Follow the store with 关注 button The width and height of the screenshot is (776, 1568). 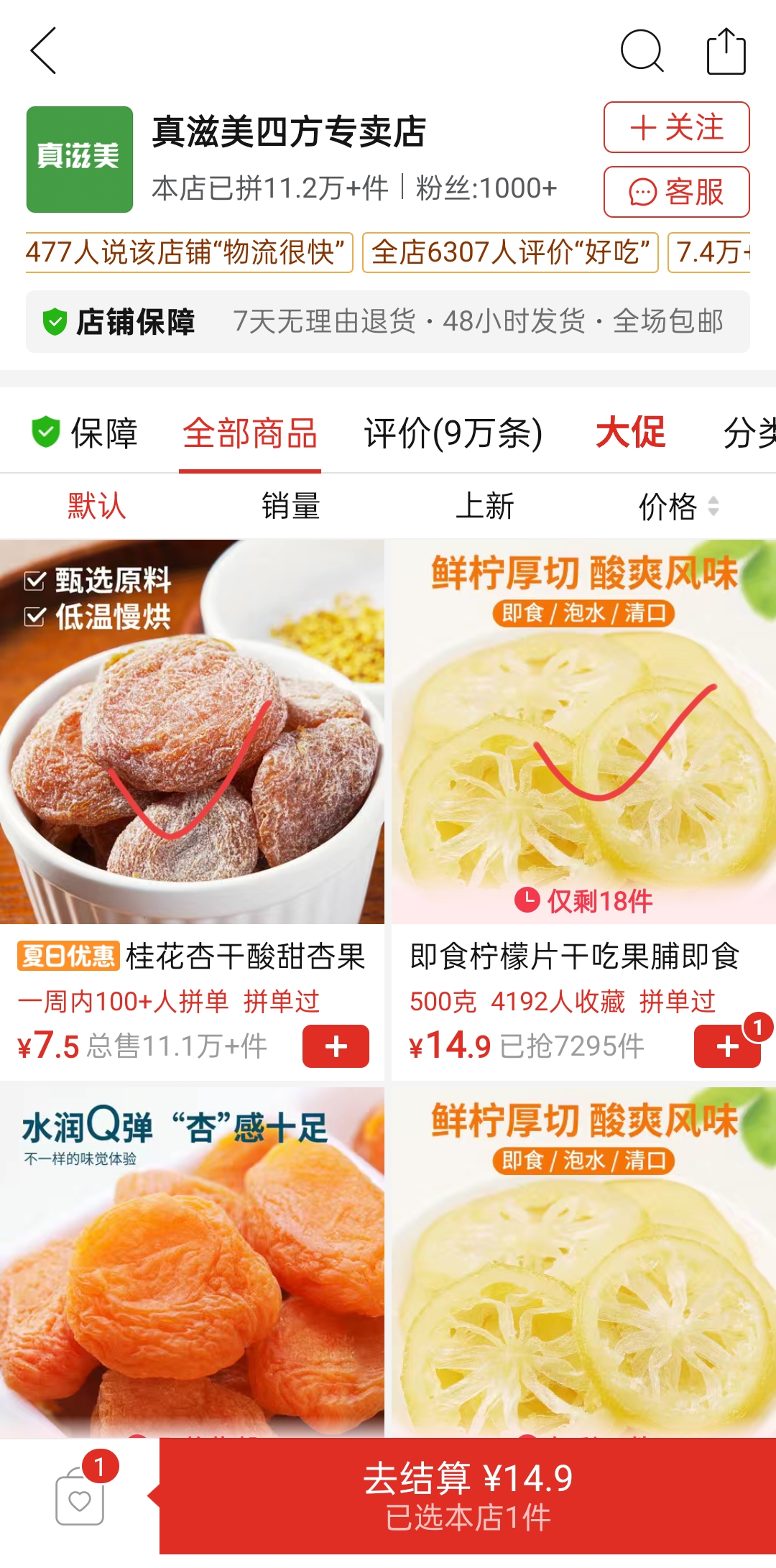tap(676, 128)
